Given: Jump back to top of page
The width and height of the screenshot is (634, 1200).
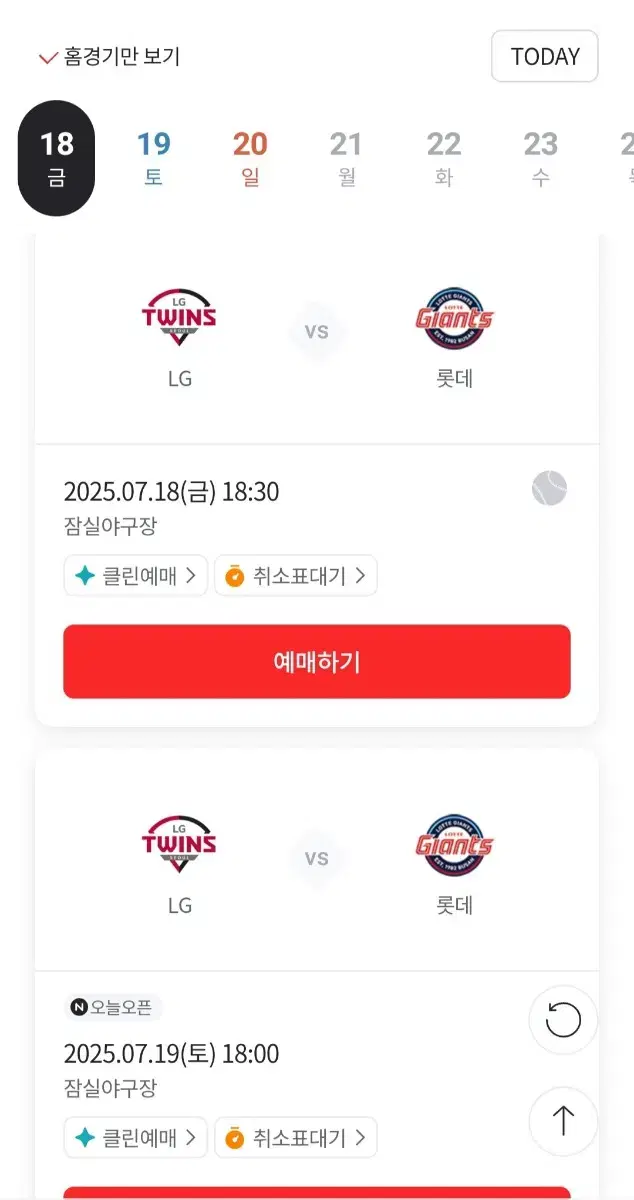Looking at the screenshot, I should pyautogui.click(x=563, y=1121).
